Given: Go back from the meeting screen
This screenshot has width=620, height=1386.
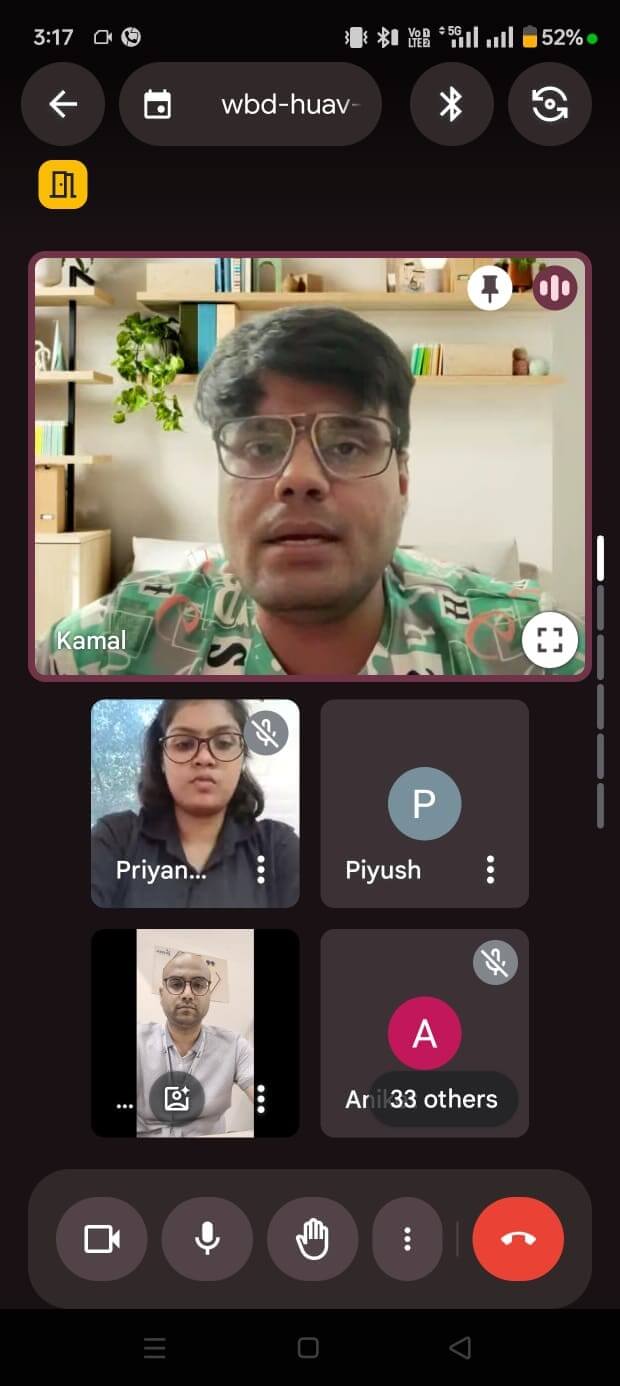Looking at the screenshot, I should click(x=63, y=104).
